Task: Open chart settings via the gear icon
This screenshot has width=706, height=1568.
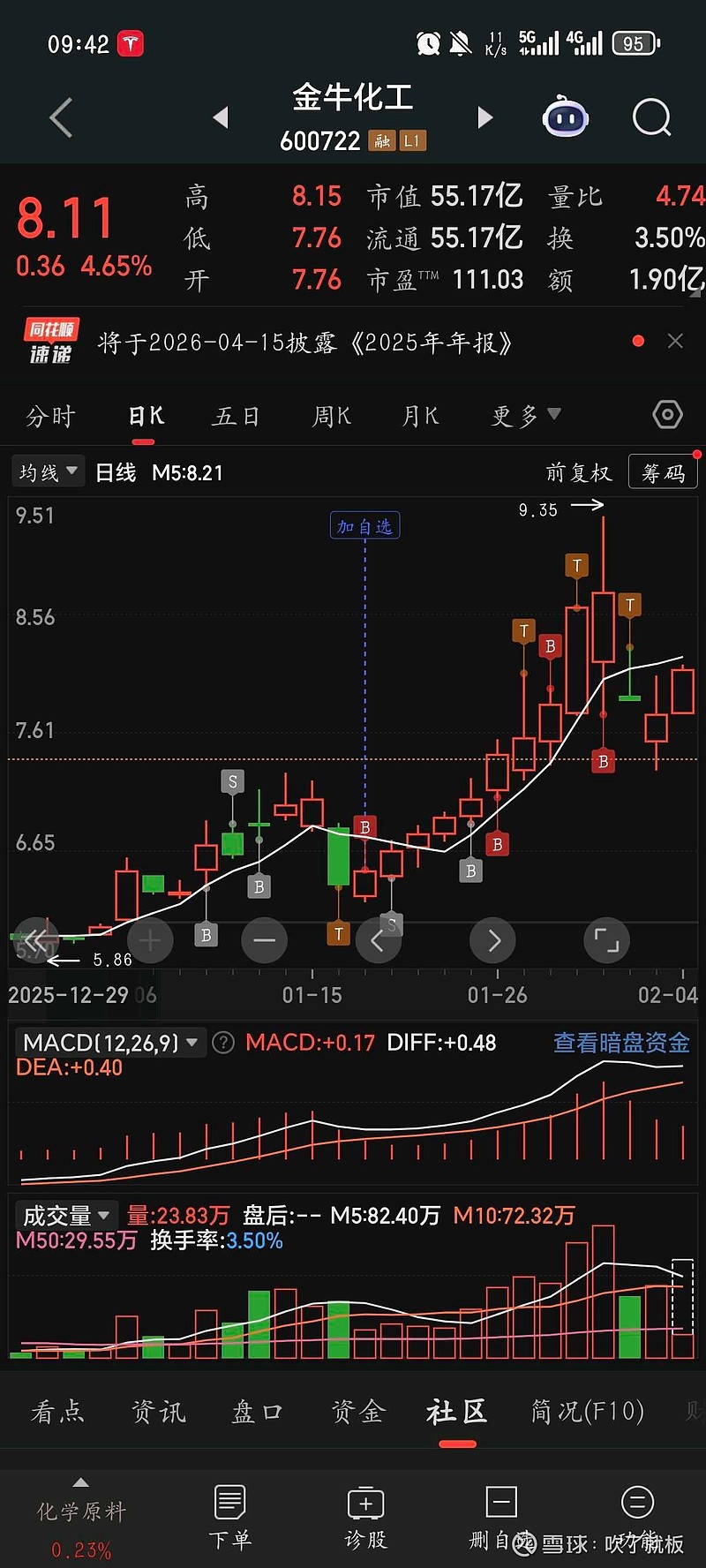Action: pos(667,414)
